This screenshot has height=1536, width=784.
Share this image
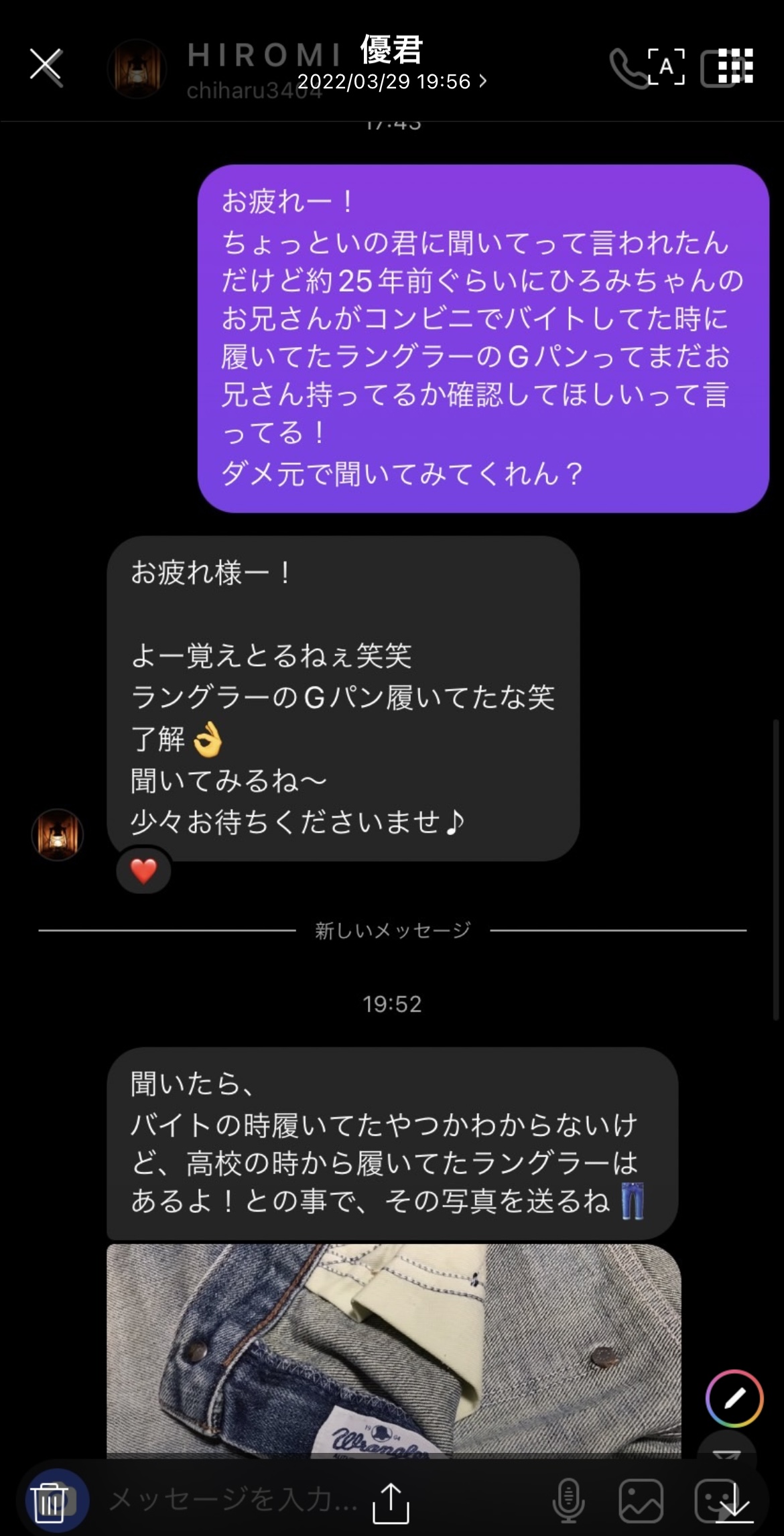point(391,1501)
